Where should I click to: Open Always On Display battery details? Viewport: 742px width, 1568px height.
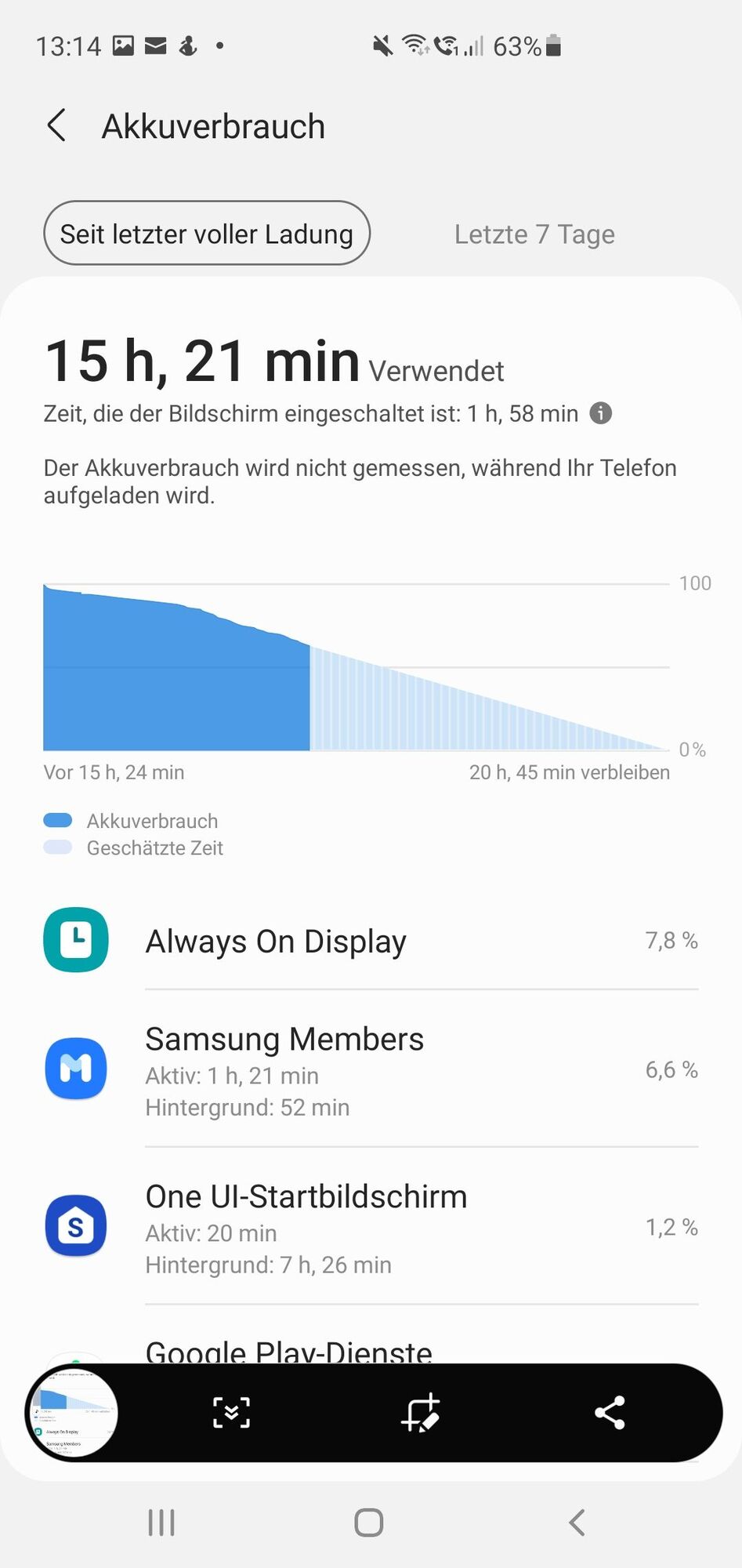point(371,941)
